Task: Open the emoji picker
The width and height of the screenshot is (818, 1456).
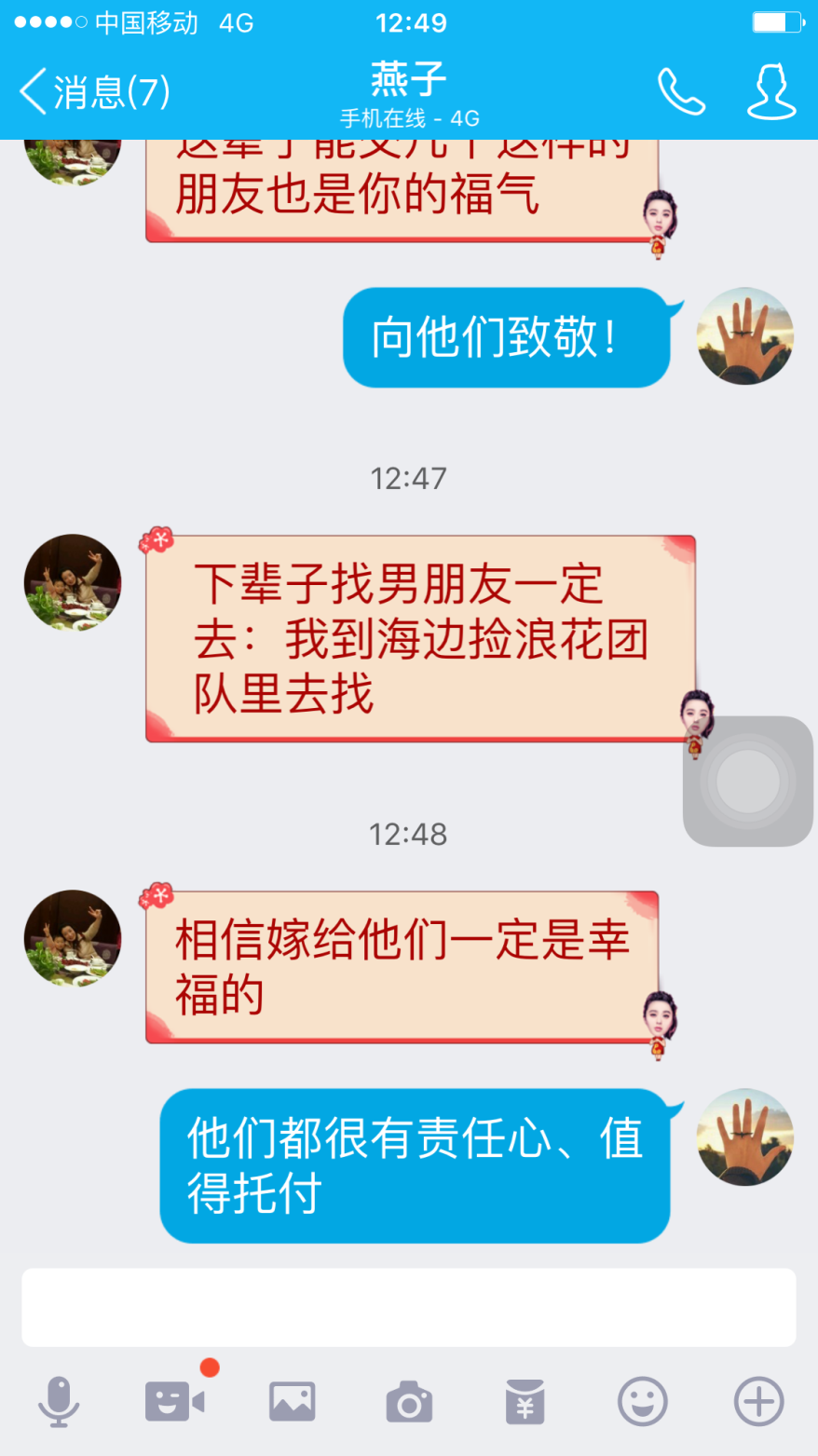Action: 643,1401
